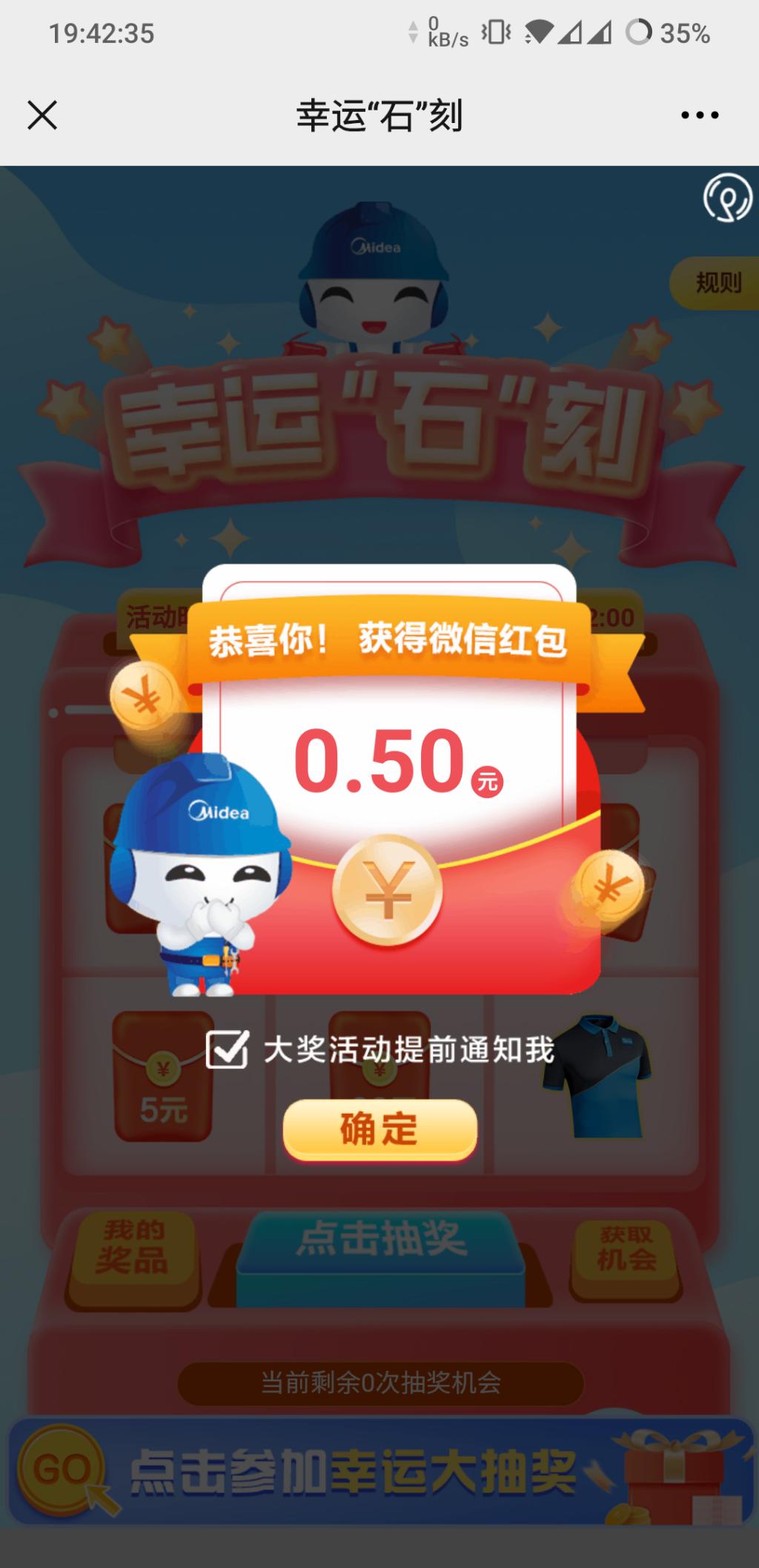Uncheck 大奖活动提前通知我 checkbox

click(x=226, y=1049)
